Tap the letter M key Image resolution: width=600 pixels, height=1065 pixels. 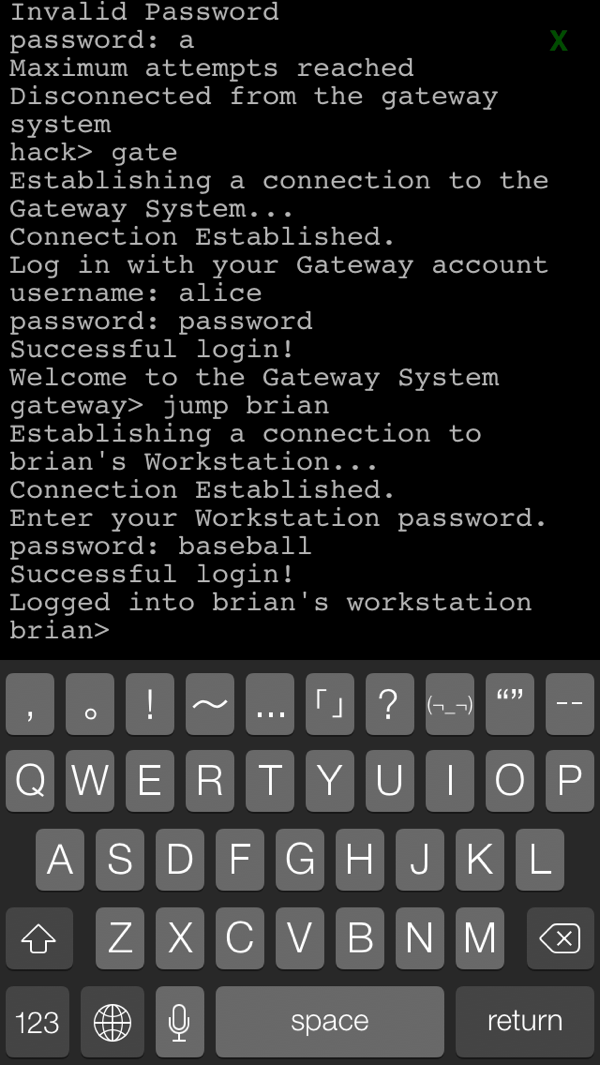(479, 938)
